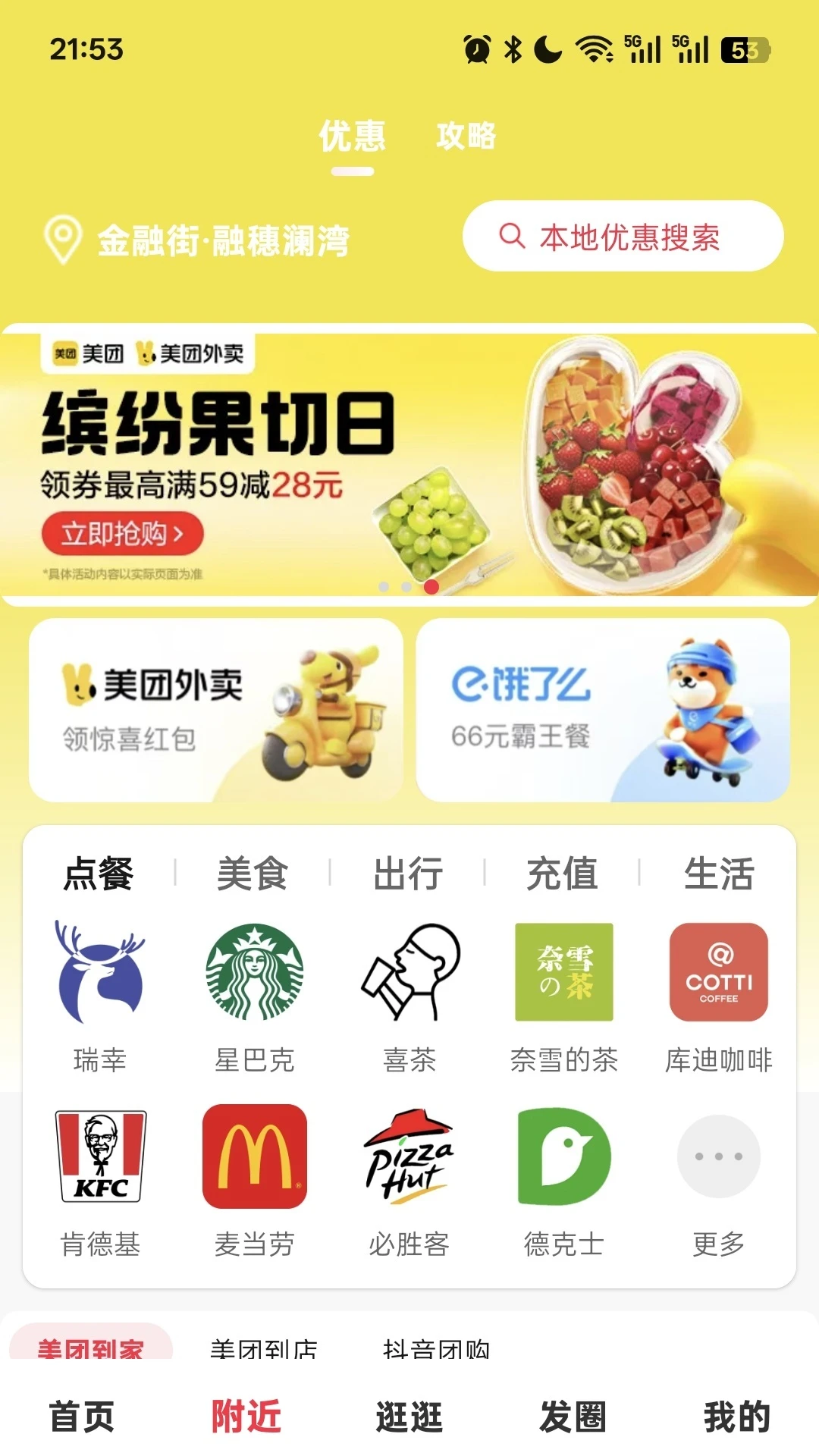
Task: Expand more brands via 更多 button
Action: pos(718,1156)
